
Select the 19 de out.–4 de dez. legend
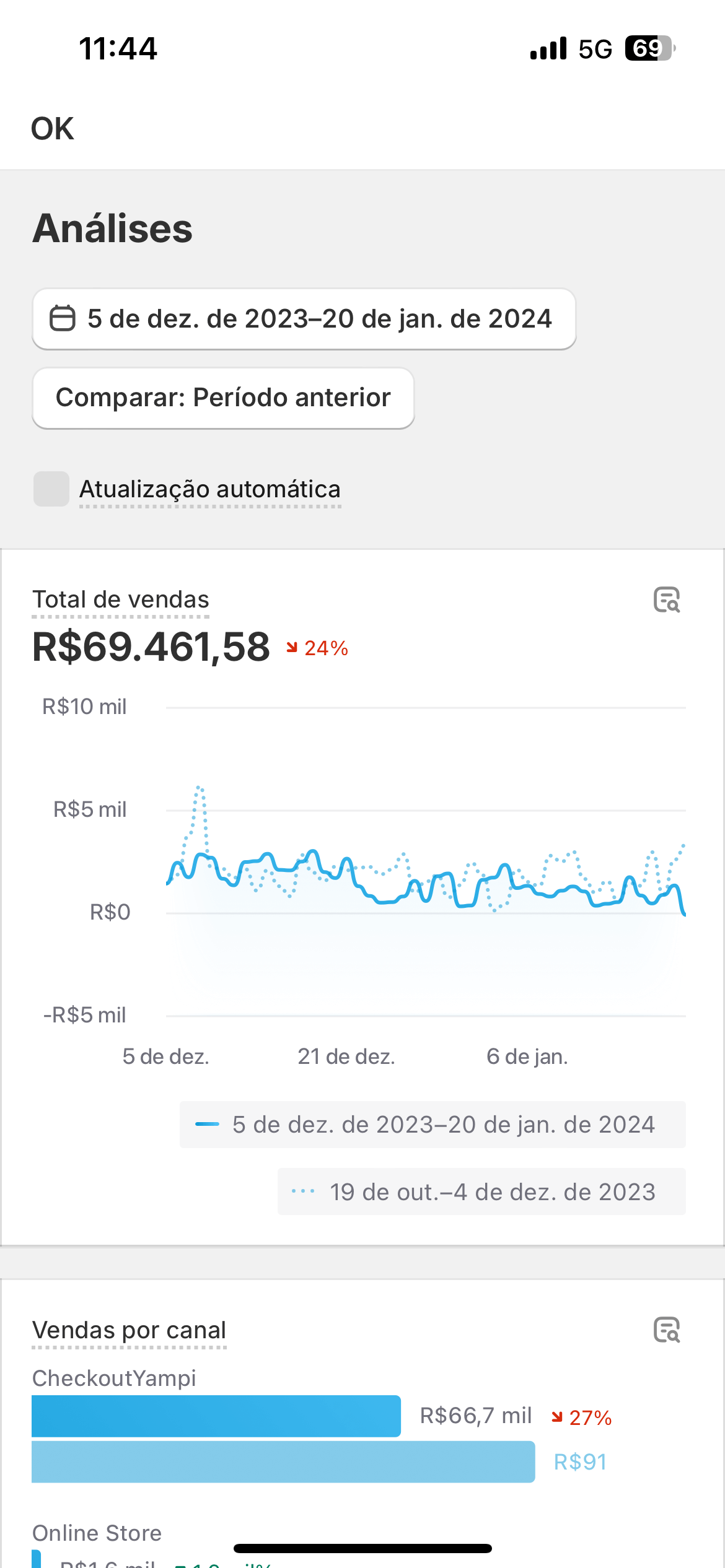click(x=481, y=1192)
